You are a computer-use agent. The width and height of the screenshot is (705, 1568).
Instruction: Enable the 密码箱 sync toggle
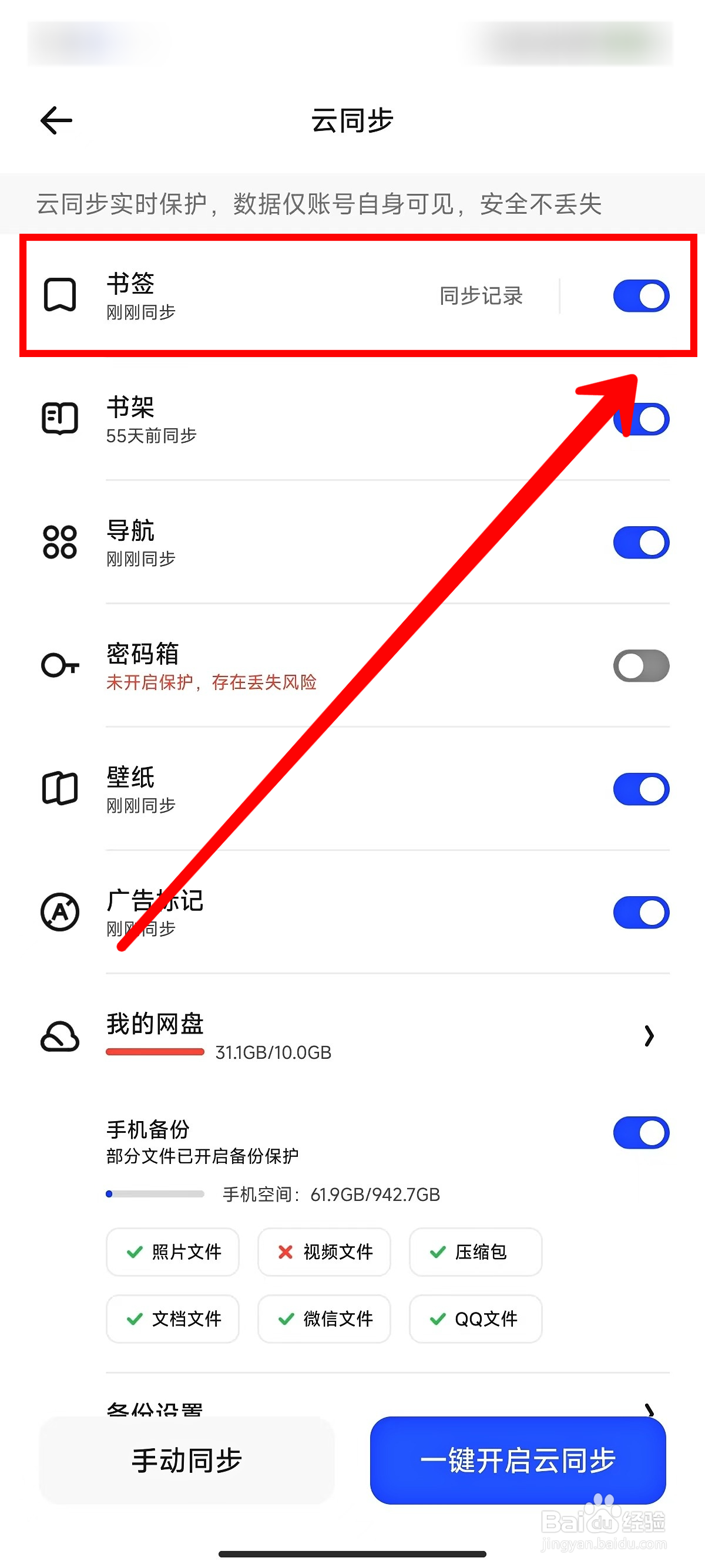pos(640,666)
